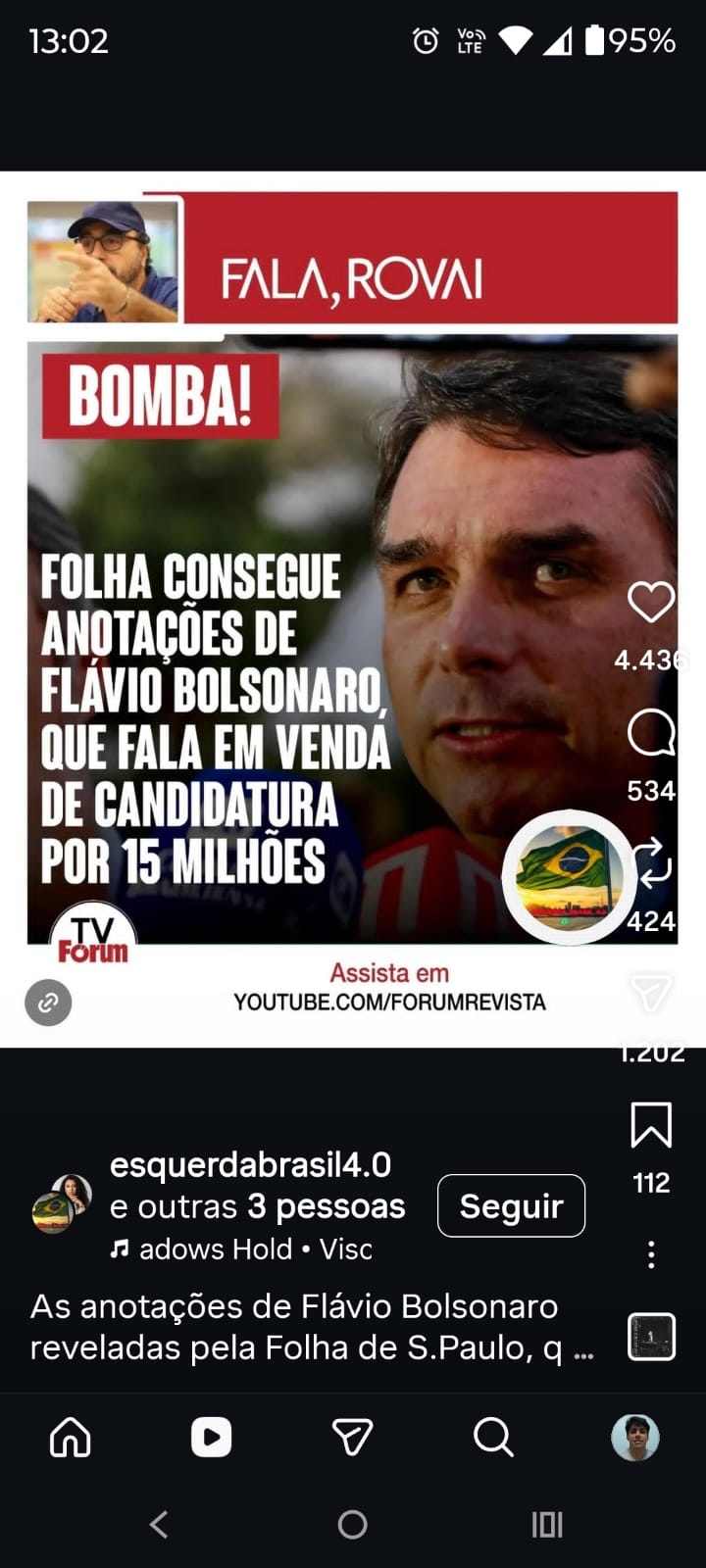The height and width of the screenshot is (1568, 706).
Task: Open the audio track thumbnail
Action: tap(651, 1337)
